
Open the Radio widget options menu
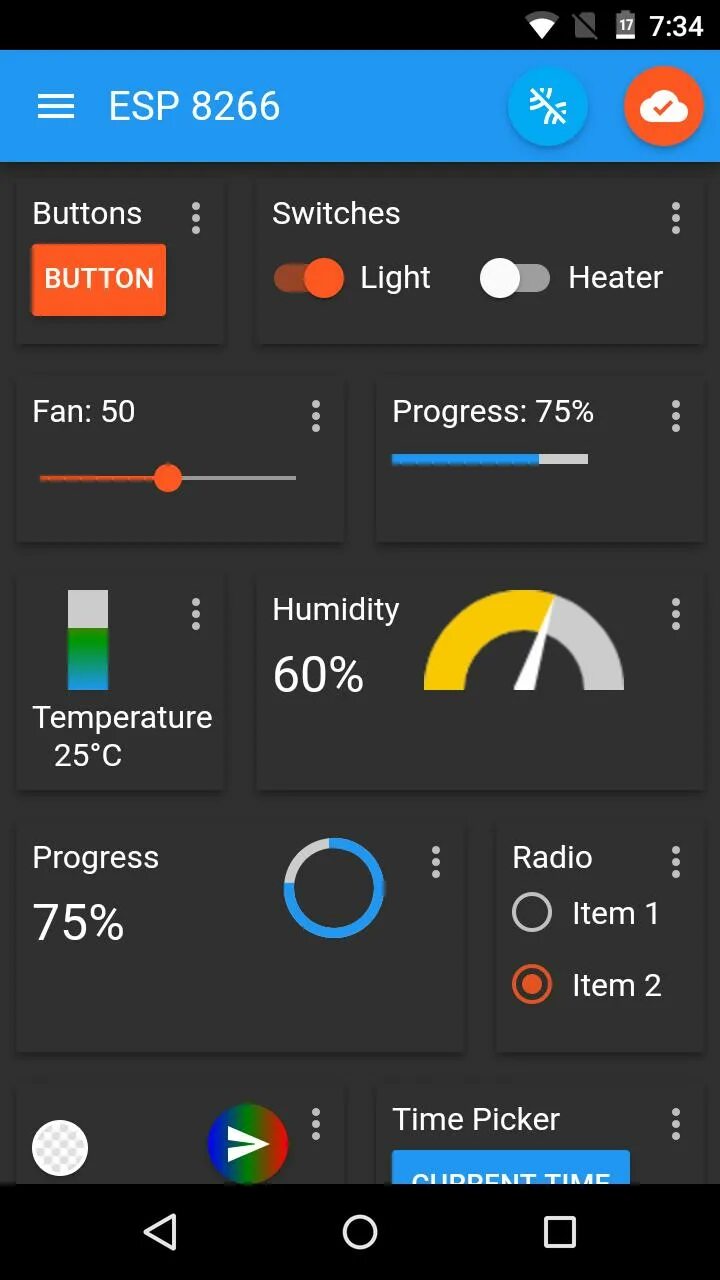click(676, 860)
